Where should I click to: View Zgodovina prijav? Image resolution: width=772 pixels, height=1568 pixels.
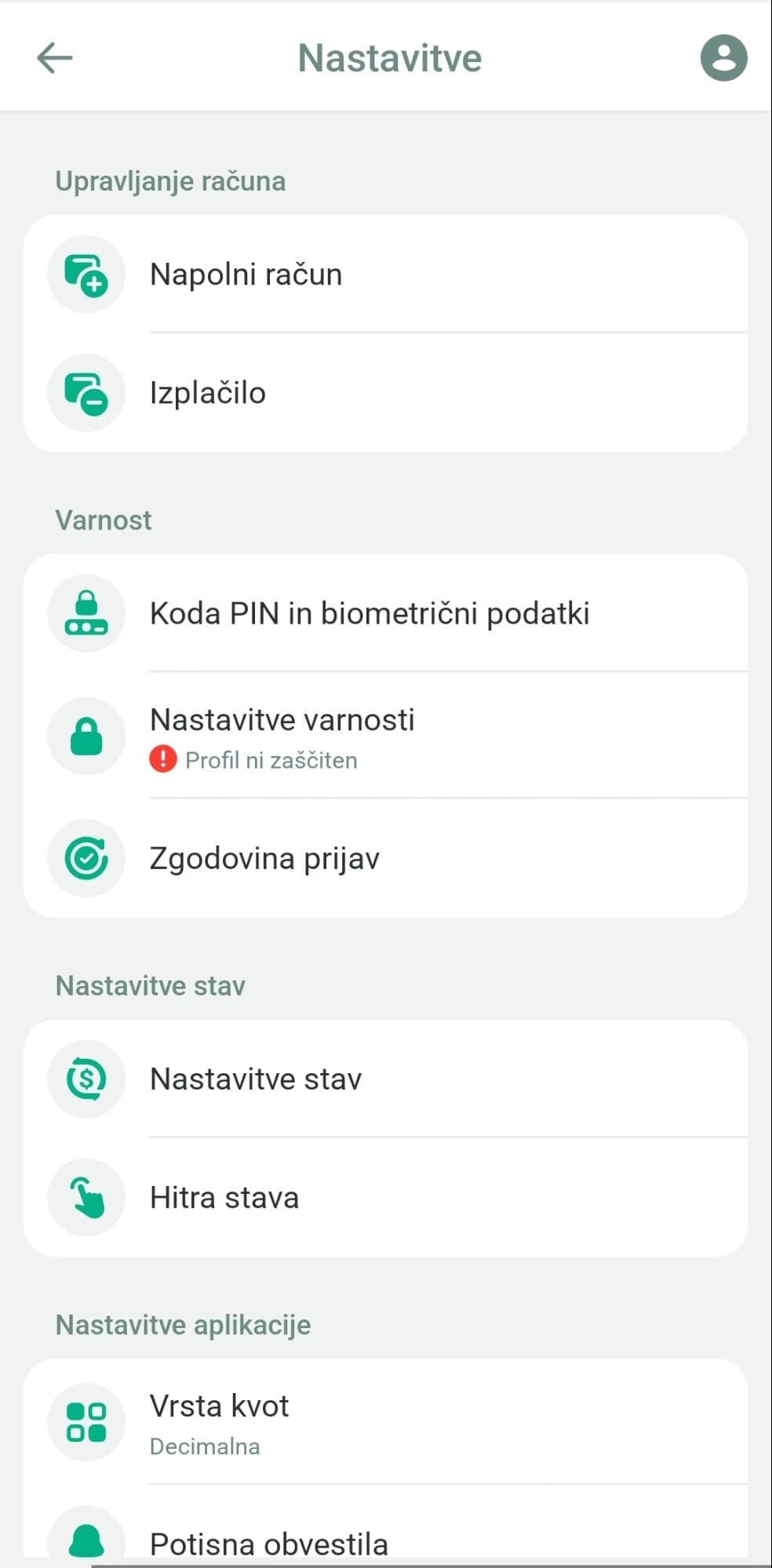pos(264,858)
